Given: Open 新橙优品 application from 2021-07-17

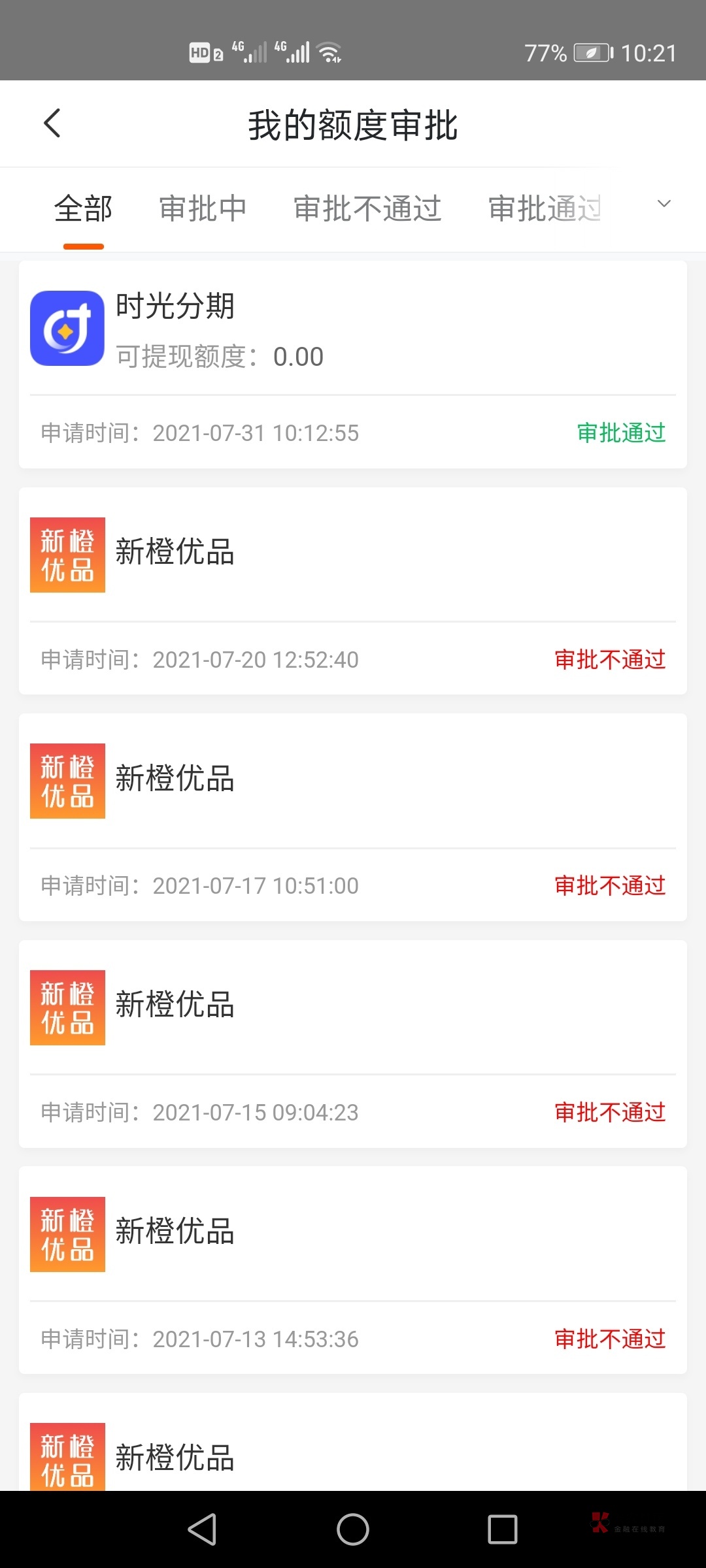Looking at the screenshot, I should (353, 817).
